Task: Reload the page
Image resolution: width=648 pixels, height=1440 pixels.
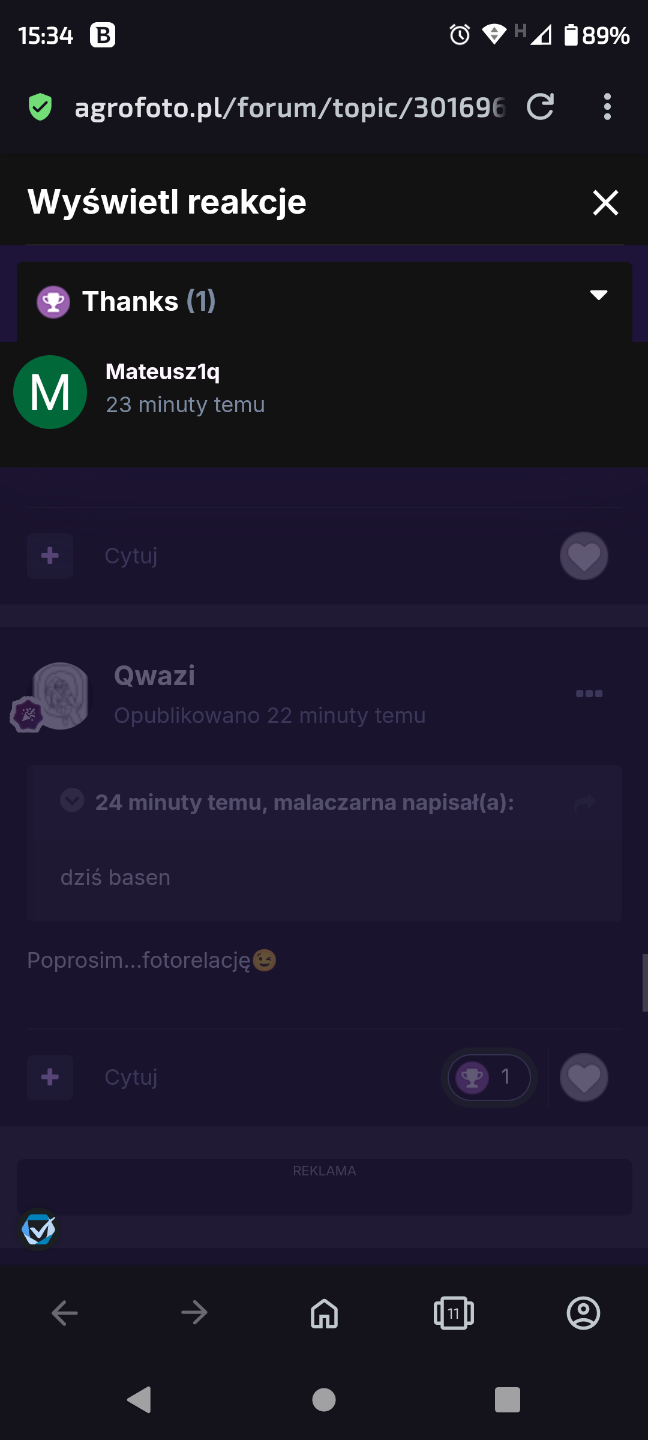Action: (x=540, y=107)
